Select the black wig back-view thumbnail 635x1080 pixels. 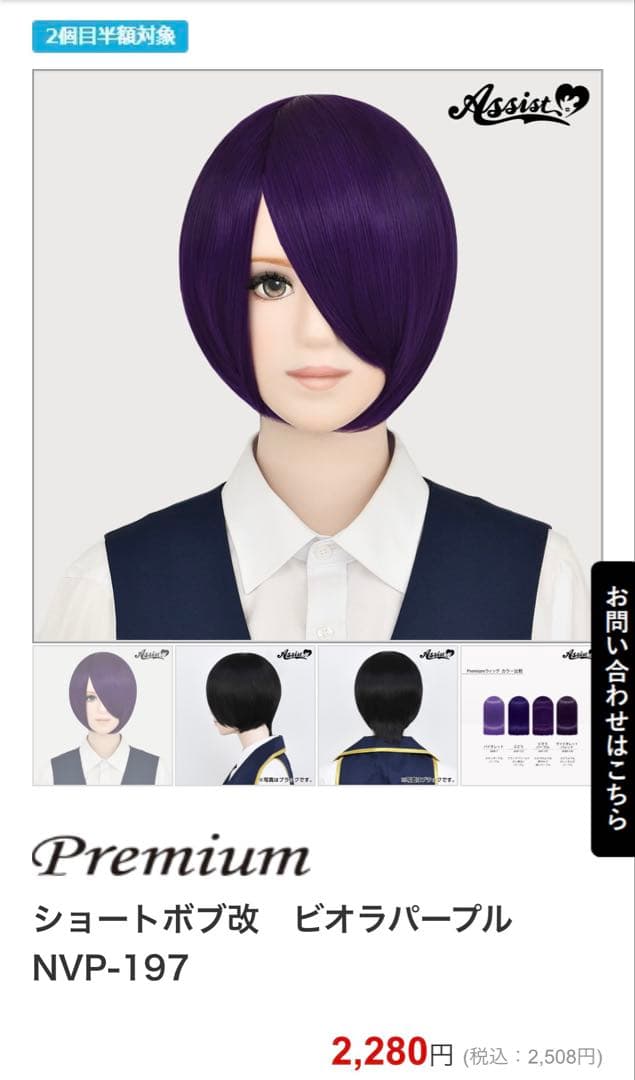pos(388,716)
